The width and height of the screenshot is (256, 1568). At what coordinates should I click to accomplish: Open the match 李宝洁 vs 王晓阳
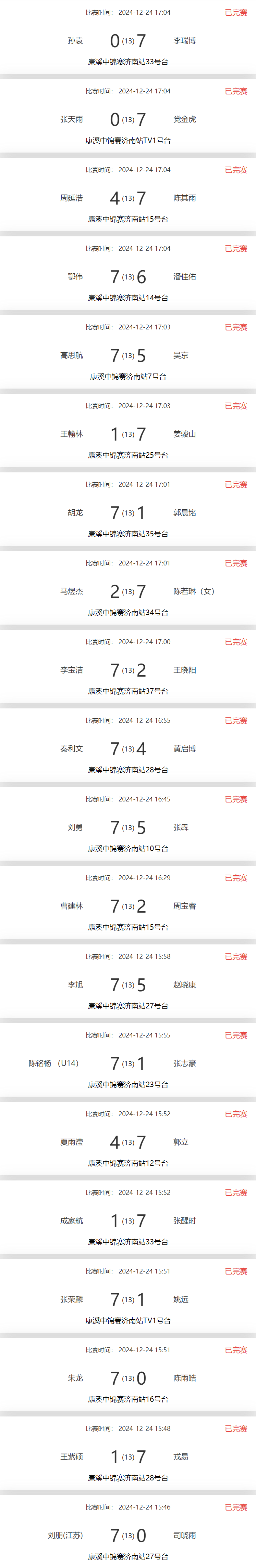coord(128,669)
